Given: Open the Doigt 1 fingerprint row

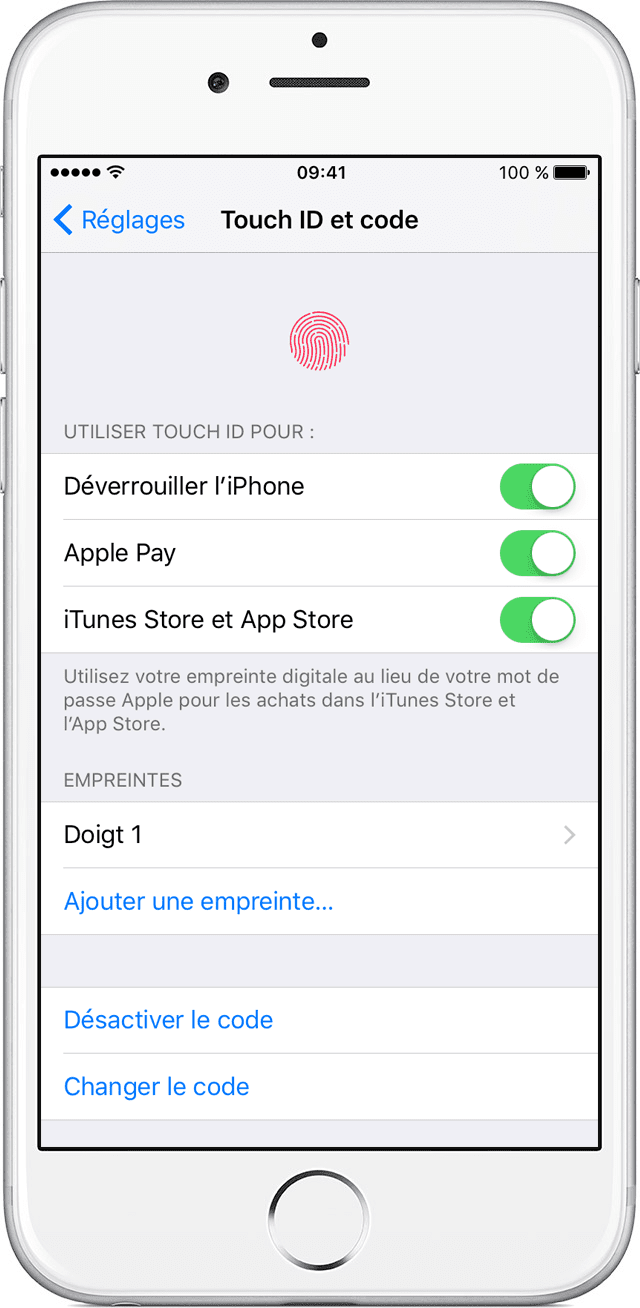Looking at the screenshot, I should [320, 835].
